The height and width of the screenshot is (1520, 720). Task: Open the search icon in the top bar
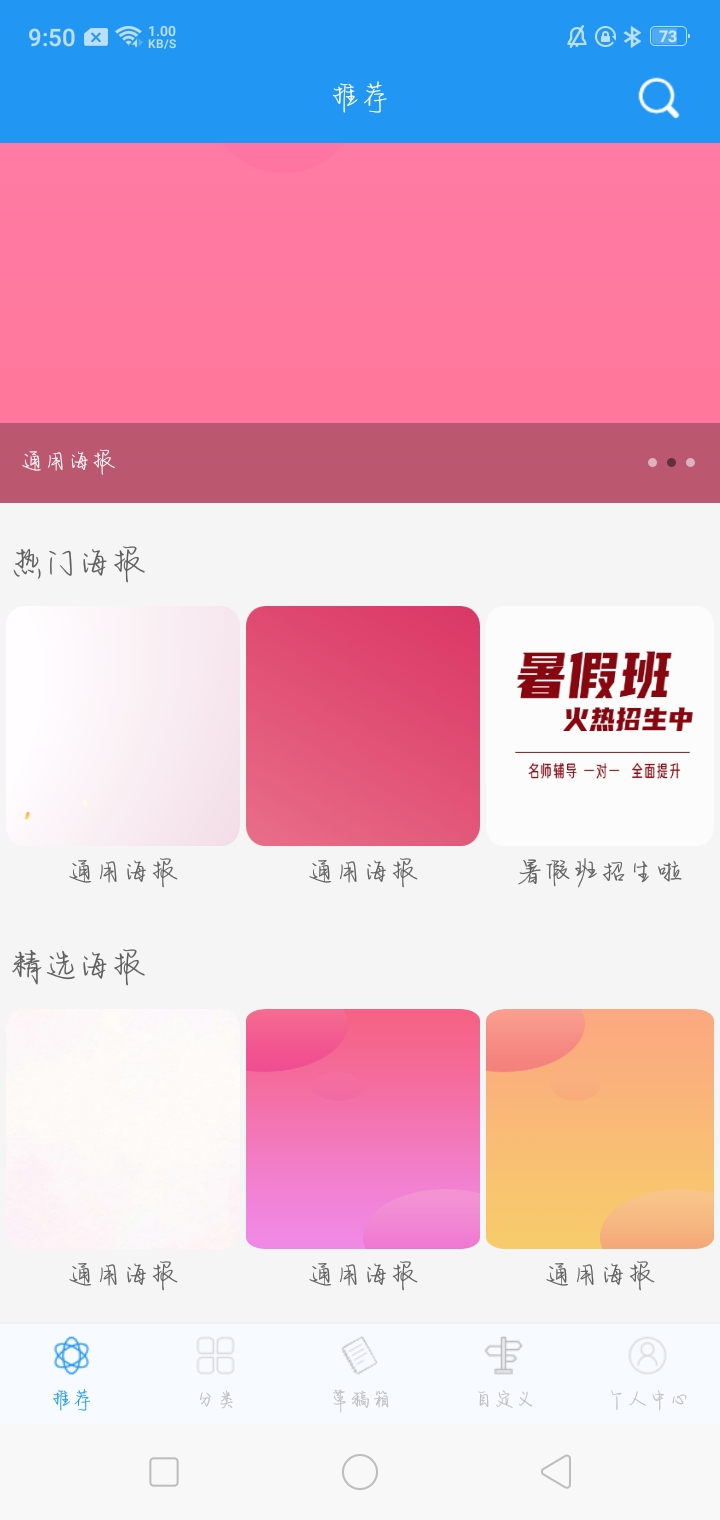coord(658,98)
